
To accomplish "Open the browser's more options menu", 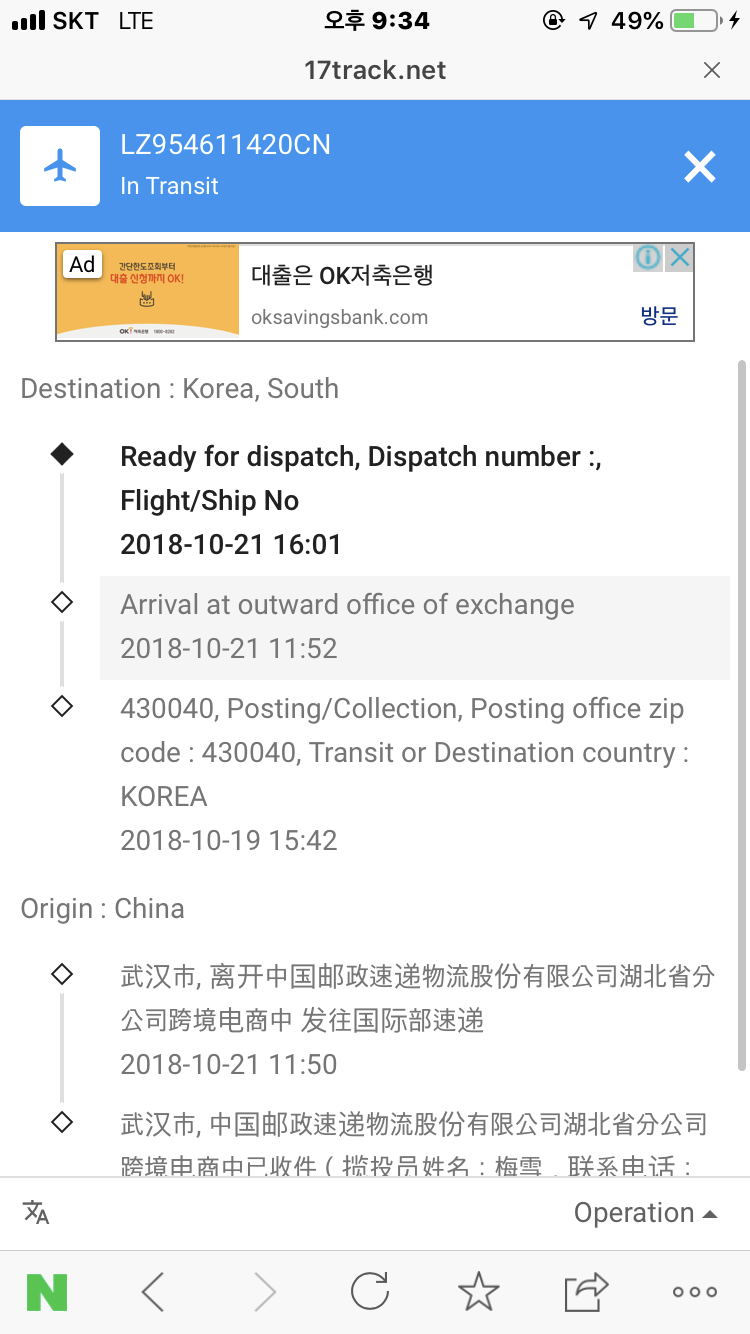I will 695,1292.
